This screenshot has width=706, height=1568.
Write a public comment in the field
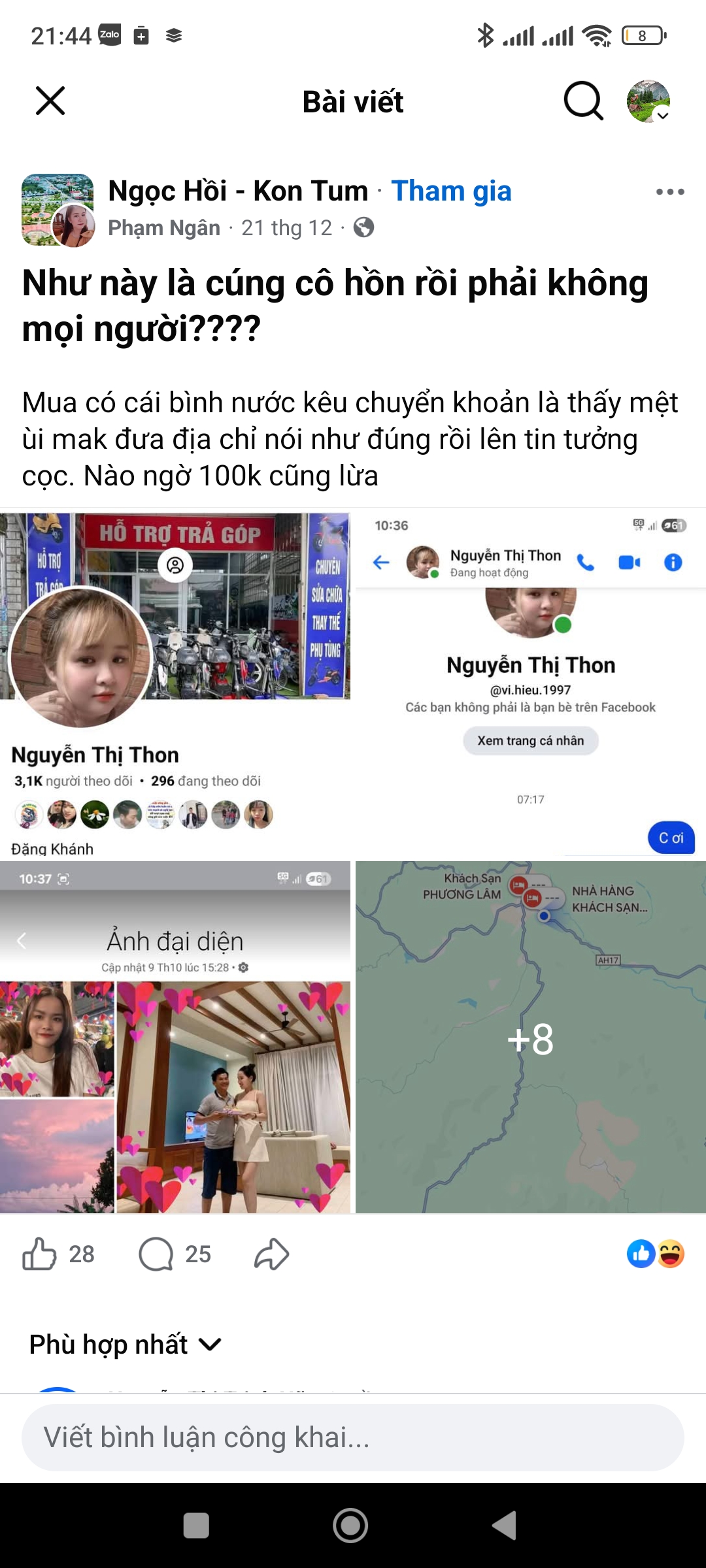pyautogui.click(x=353, y=1437)
